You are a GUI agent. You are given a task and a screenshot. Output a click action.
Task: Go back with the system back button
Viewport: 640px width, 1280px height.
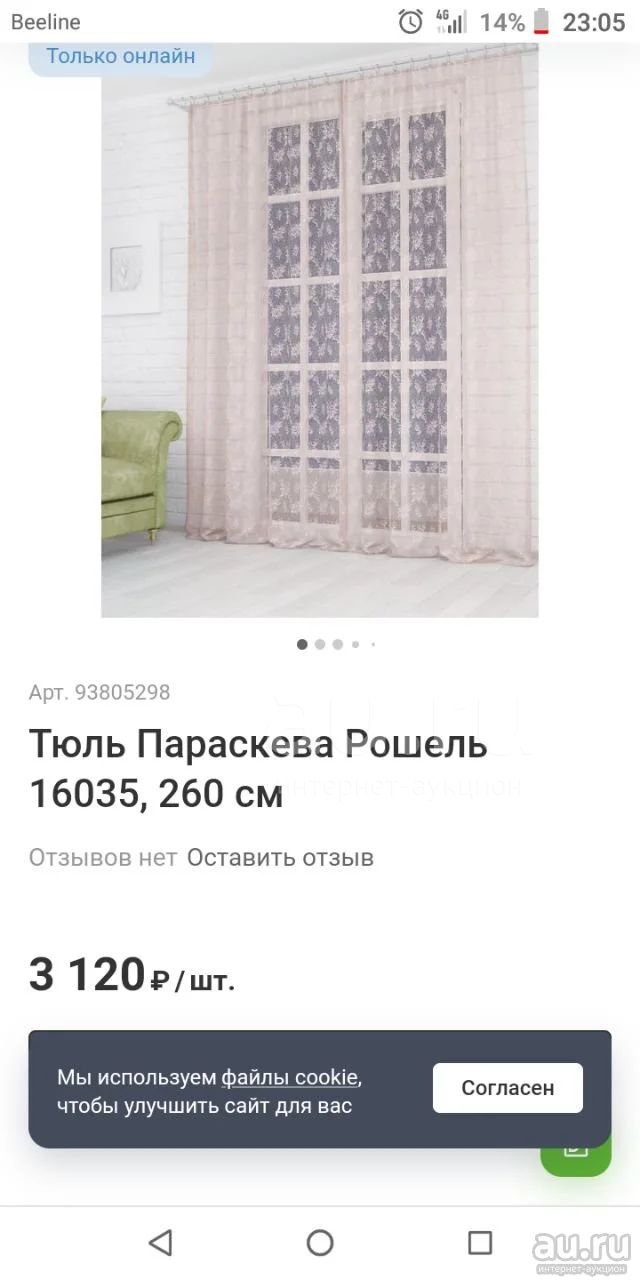click(160, 1243)
